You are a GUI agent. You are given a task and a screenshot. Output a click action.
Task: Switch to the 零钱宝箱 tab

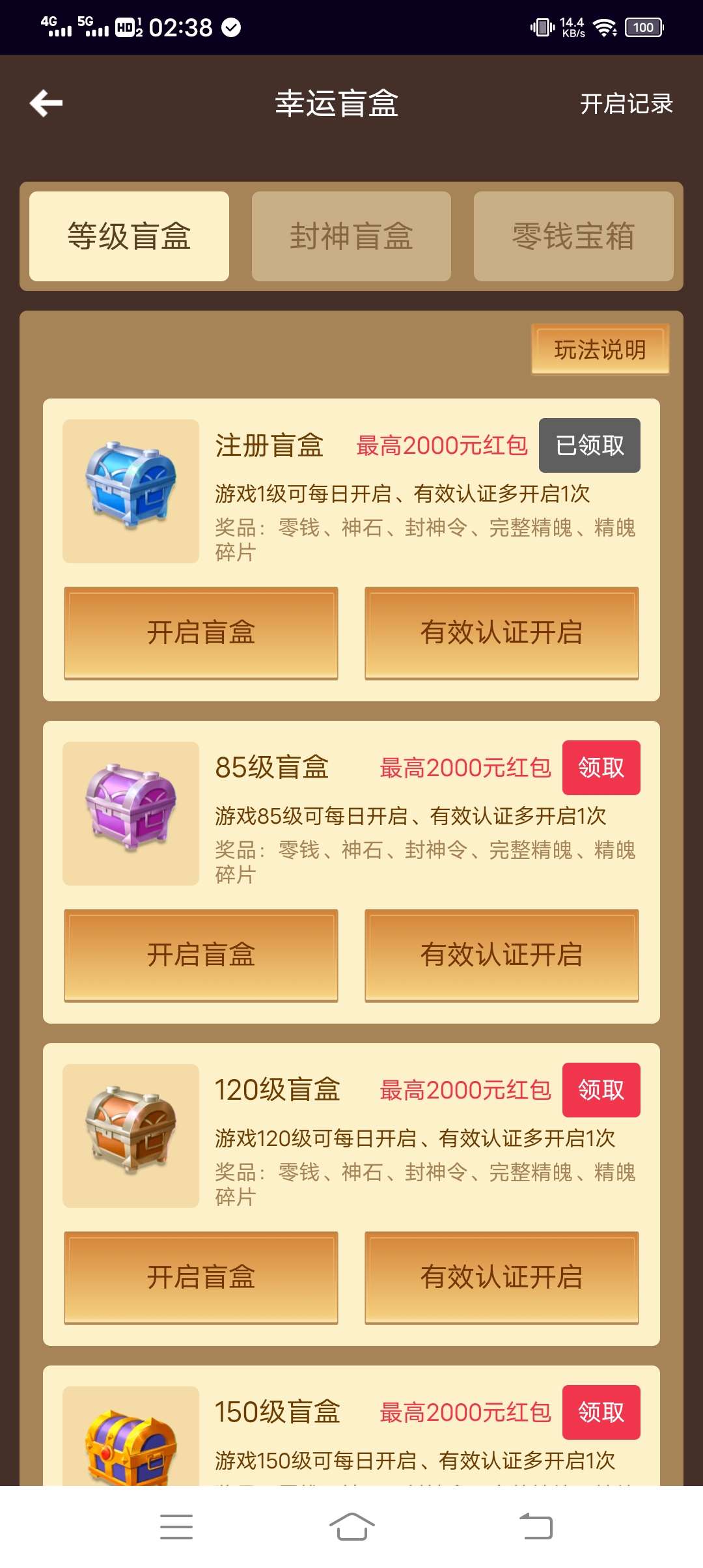click(x=573, y=236)
